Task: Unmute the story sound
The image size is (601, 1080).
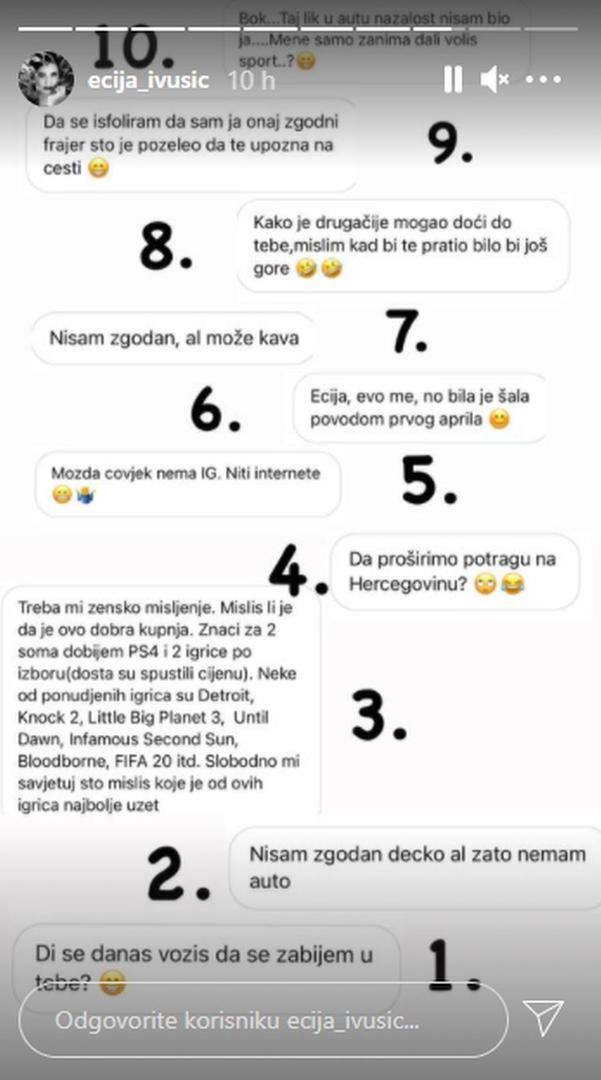Action: tap(495, 80)
